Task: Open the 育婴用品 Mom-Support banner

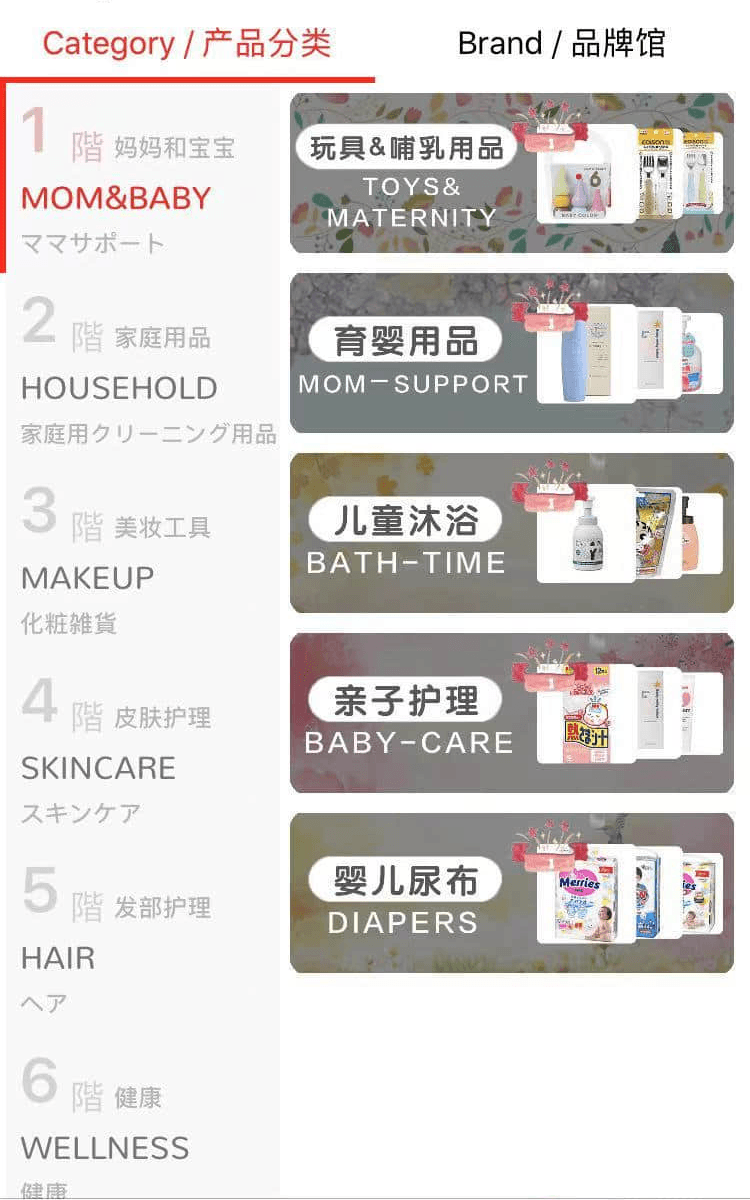Action: point(512,353)
